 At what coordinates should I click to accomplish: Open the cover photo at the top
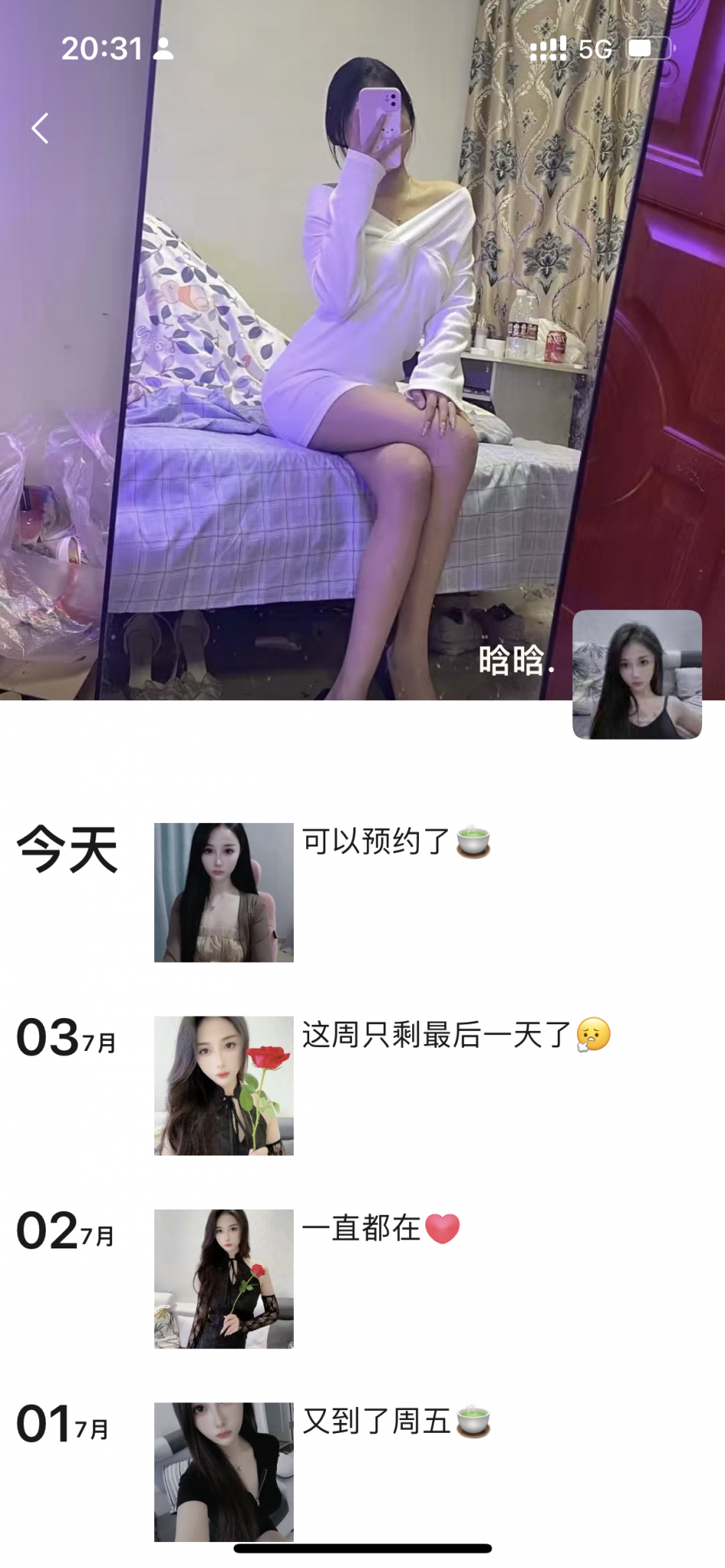[362, 343]
